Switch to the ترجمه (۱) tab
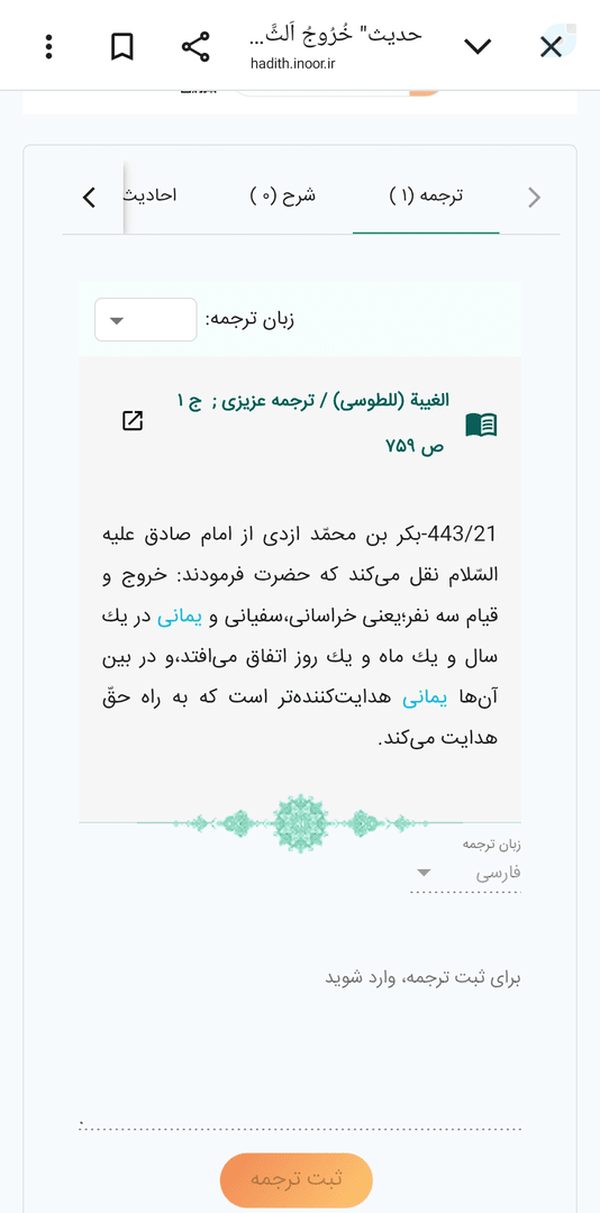Viewport: 600px width, 1213px height. click(426, 196)
